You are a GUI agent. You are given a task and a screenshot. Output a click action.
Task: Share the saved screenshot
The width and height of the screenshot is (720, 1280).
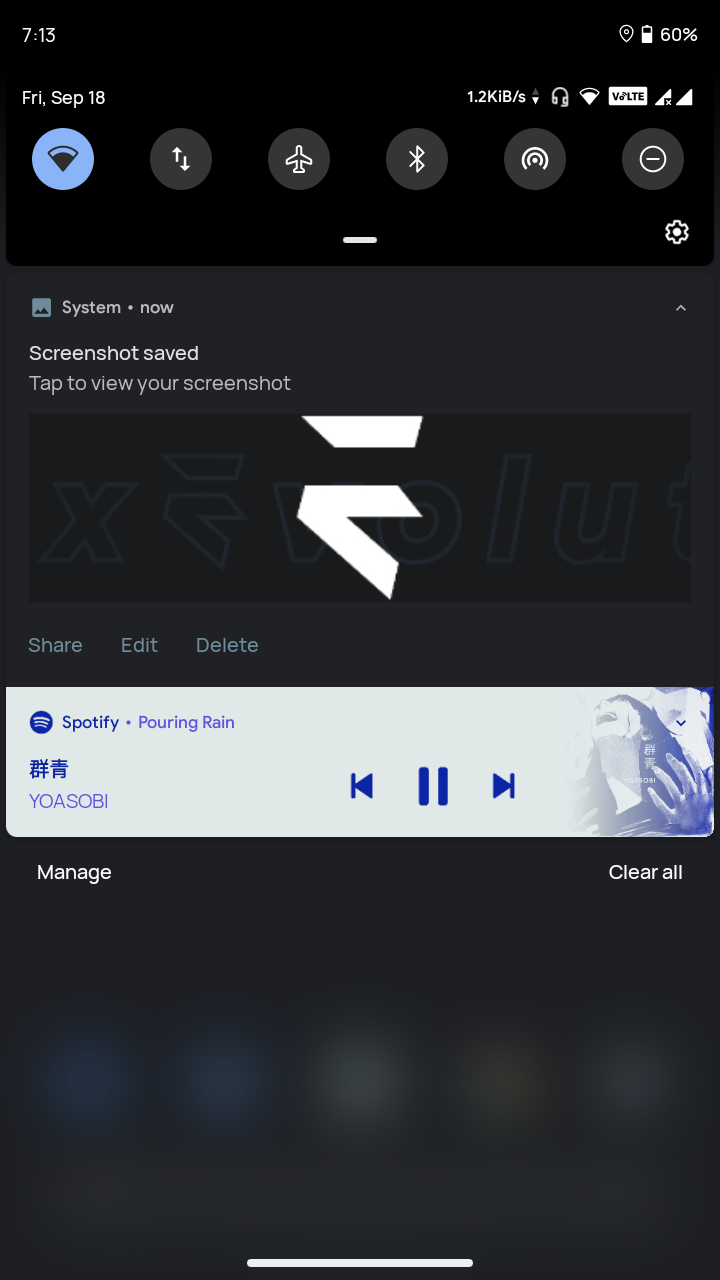55,645
